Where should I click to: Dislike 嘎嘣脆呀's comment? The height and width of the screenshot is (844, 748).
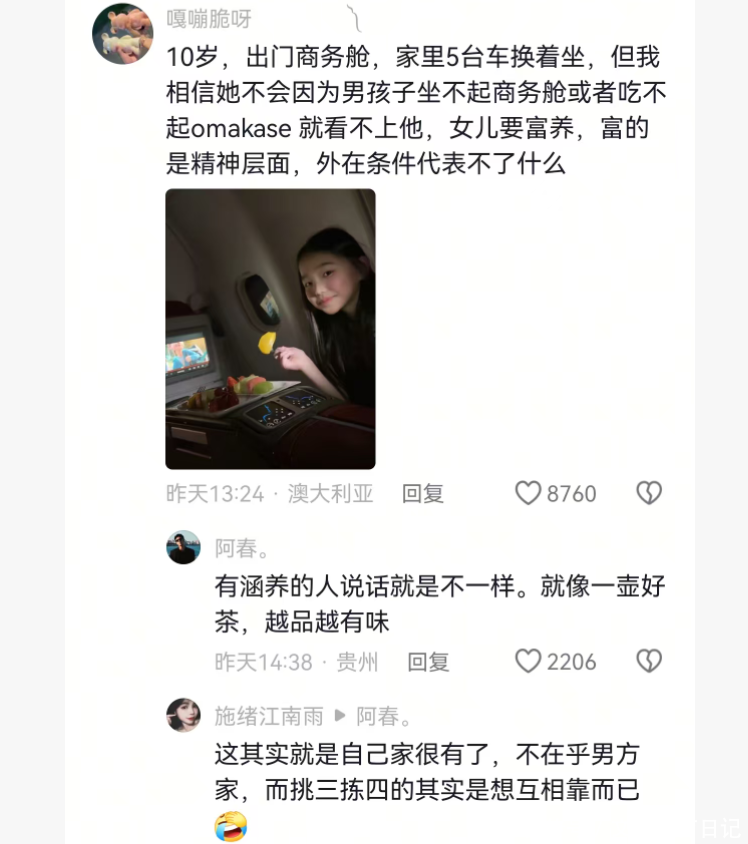[649, 493]
